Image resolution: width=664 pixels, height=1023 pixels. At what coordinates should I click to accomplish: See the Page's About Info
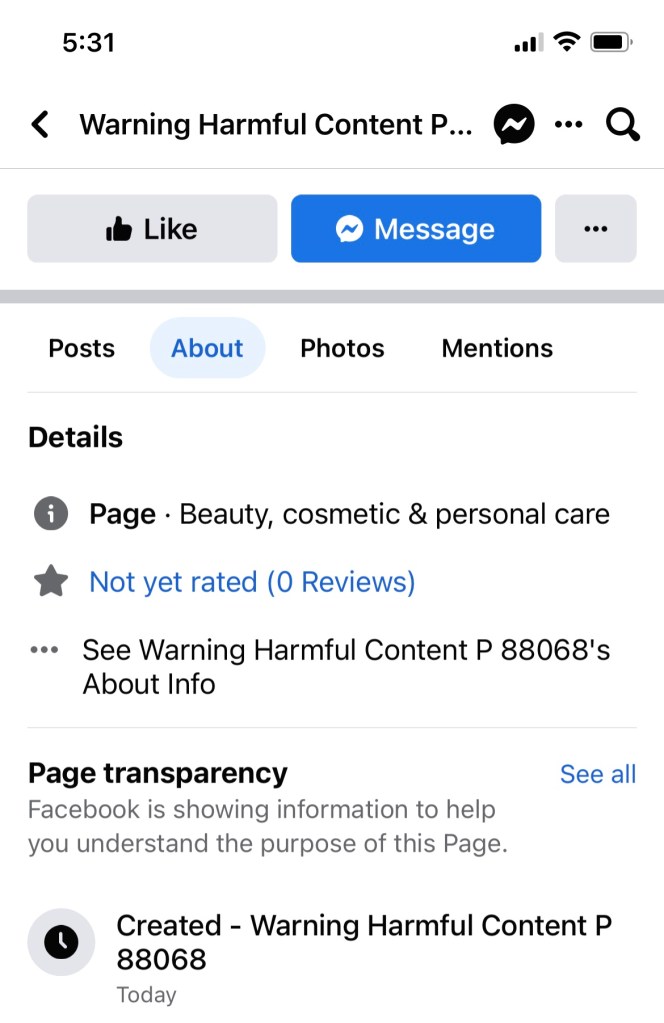coord(345,667)
